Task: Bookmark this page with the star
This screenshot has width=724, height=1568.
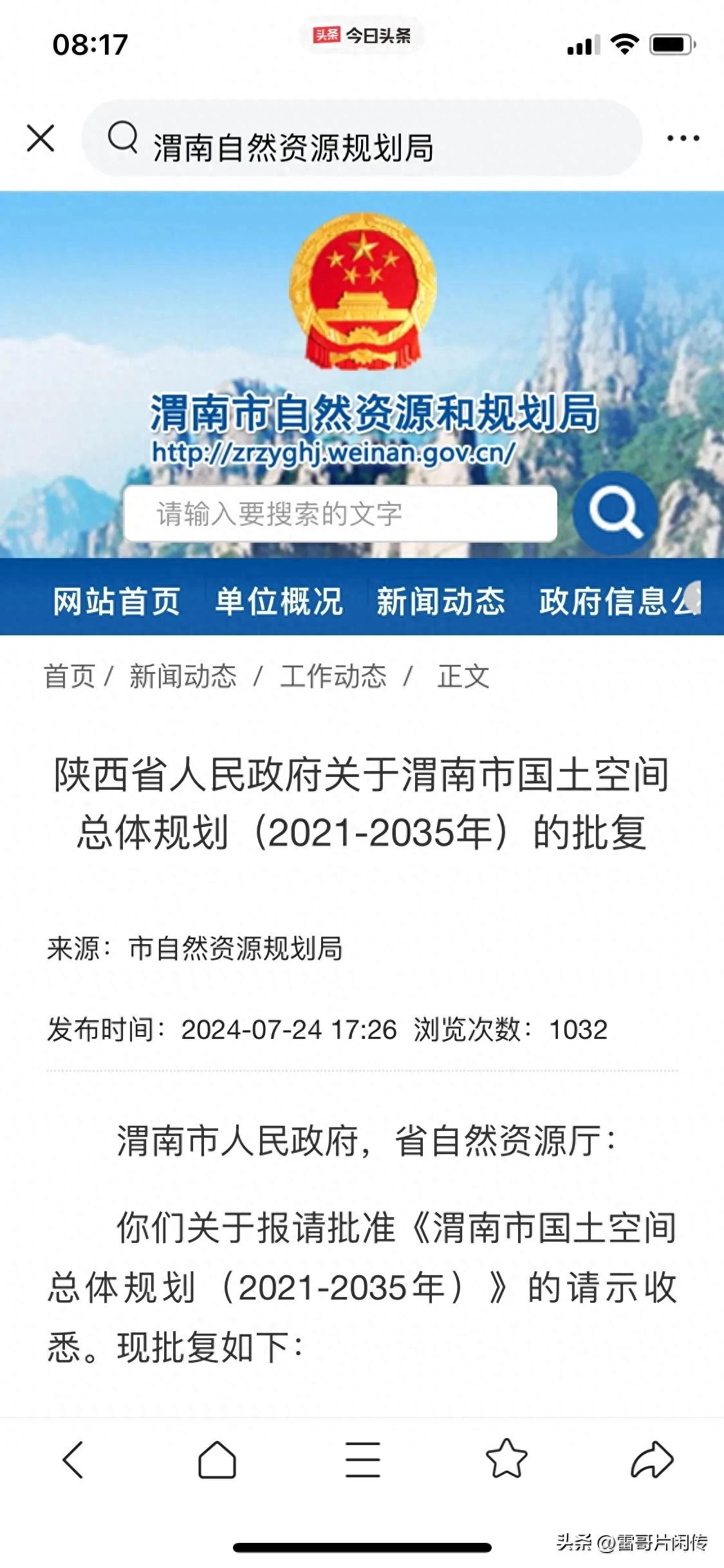Action: 506,1459
